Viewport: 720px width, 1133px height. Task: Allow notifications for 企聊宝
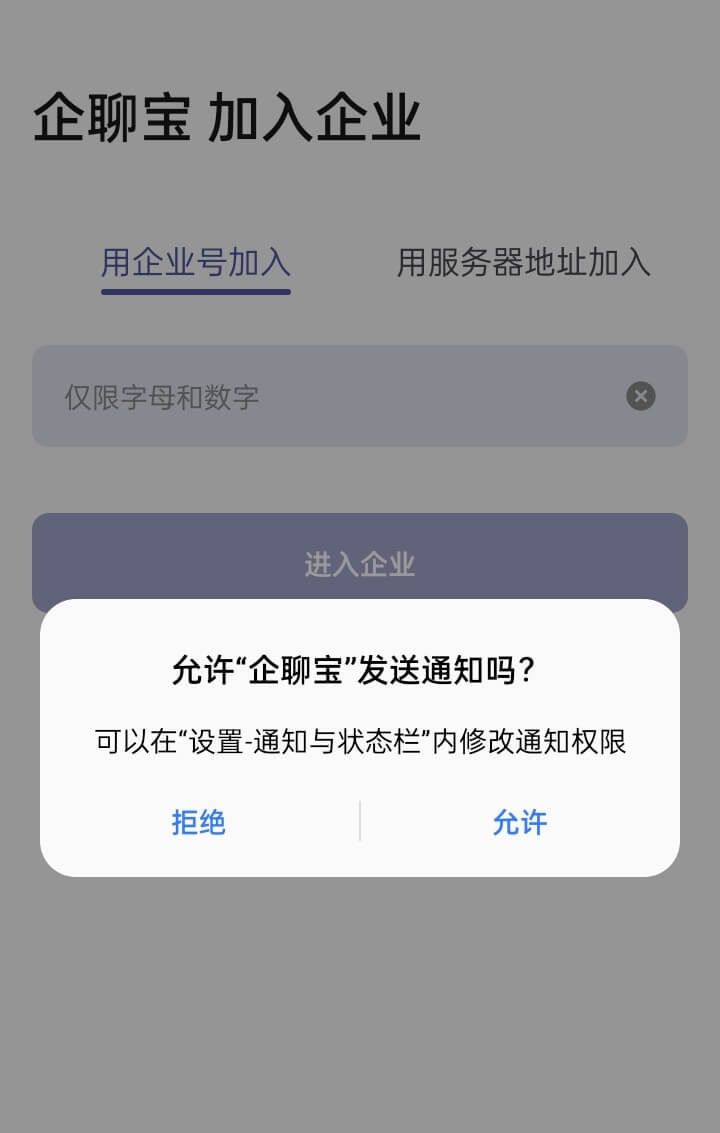tap(519, 822)
